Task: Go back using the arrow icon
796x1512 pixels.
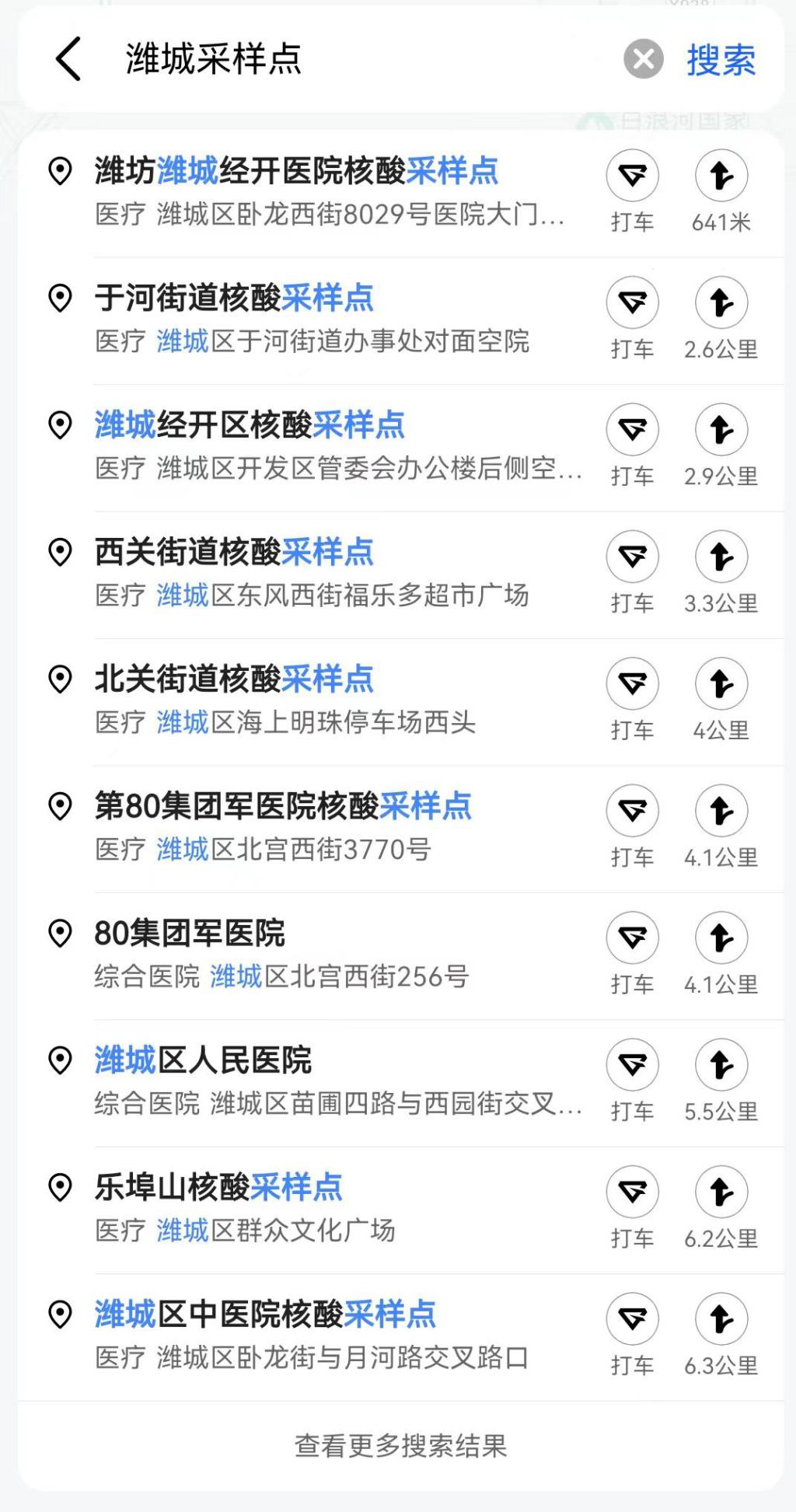Action: [68, 59]
